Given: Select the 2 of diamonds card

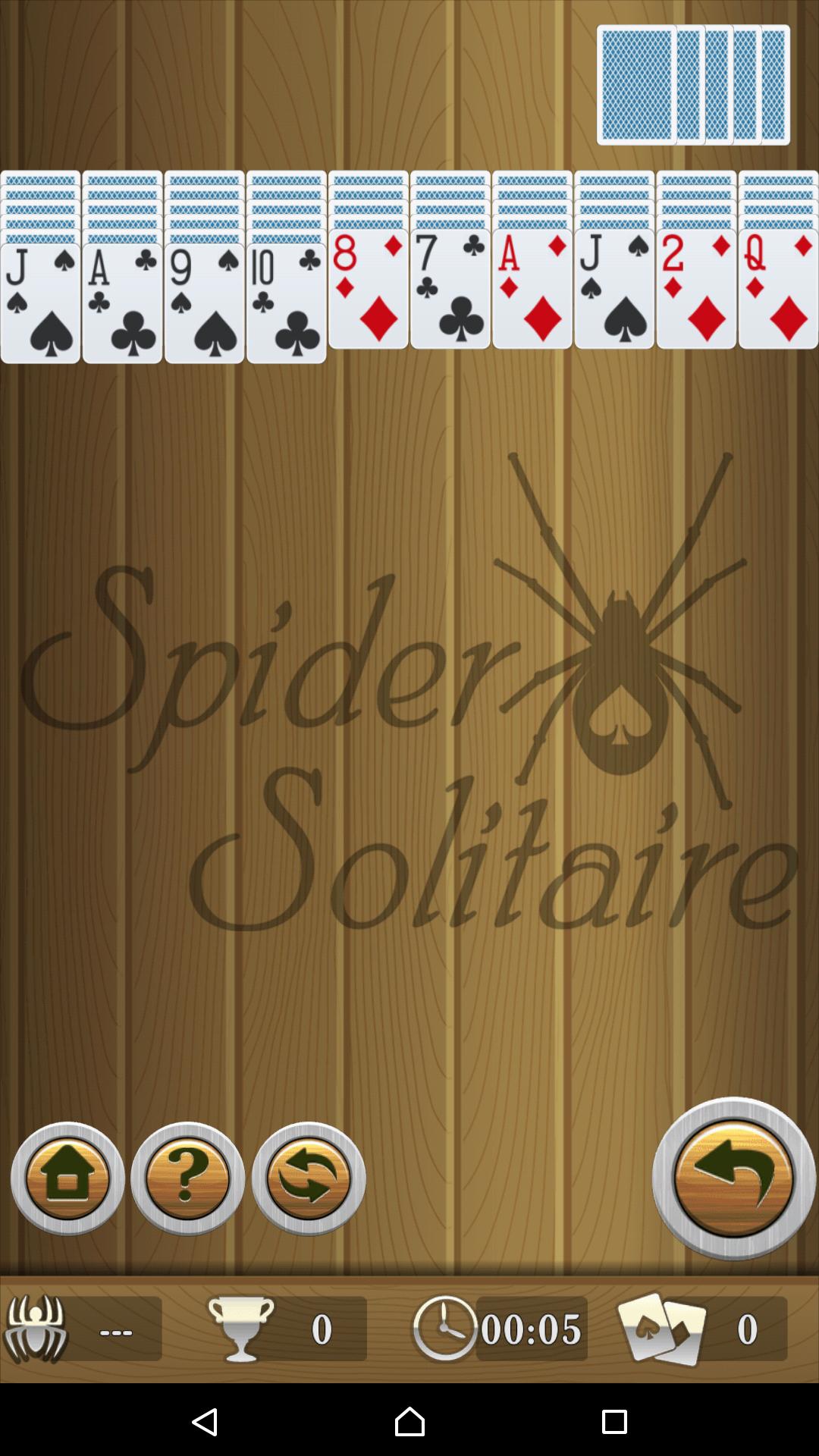Looking at the screenshot, I should (x=695, y=290).
